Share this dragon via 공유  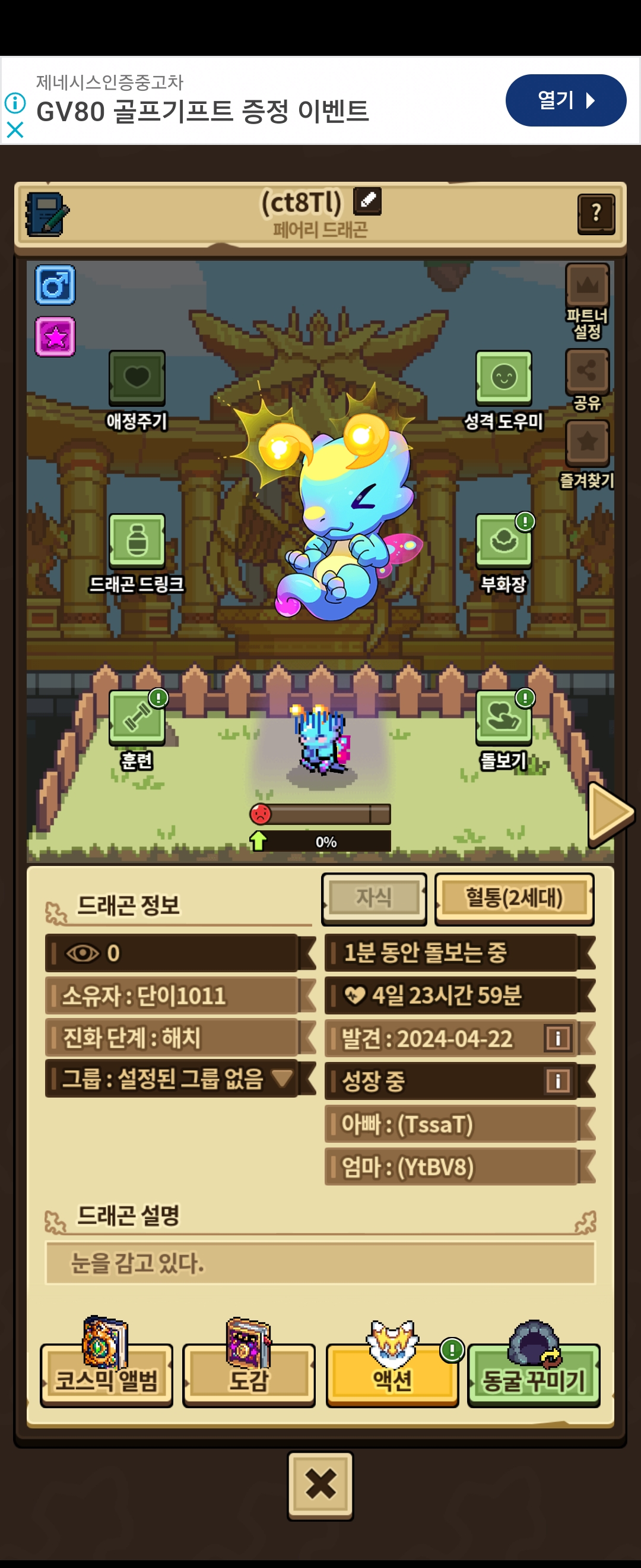point(587,371)
